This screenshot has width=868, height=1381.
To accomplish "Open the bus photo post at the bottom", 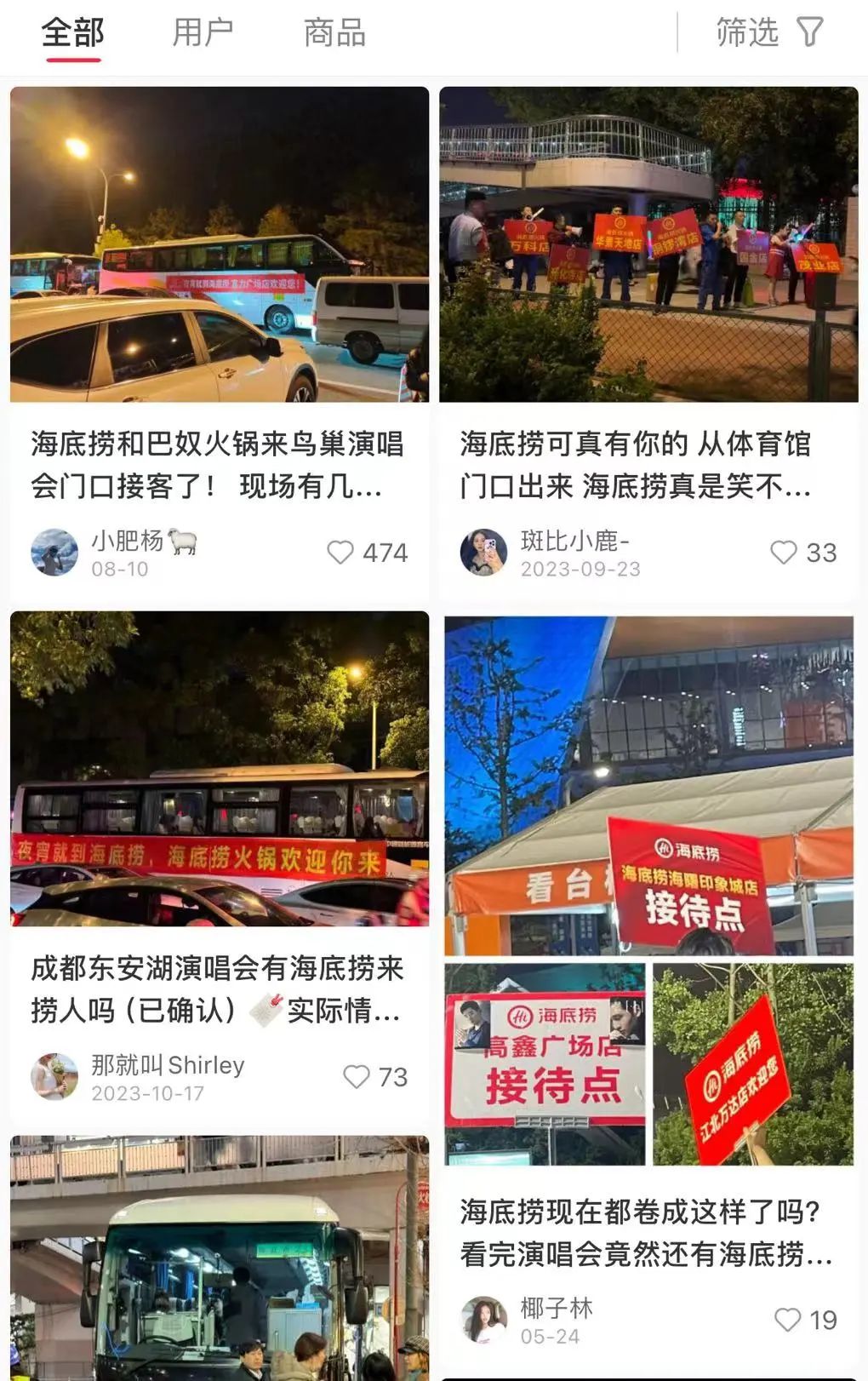I will pos(219,1258).
